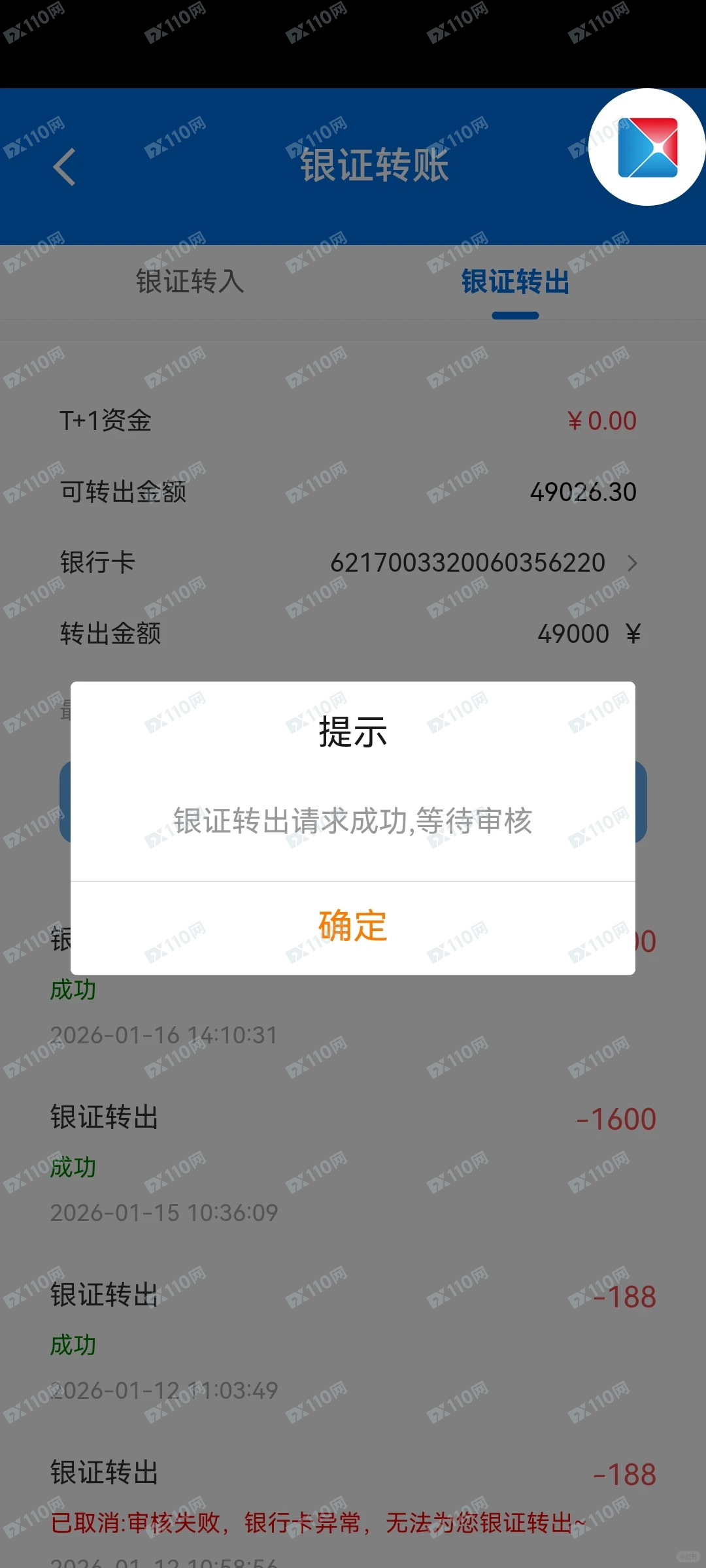
Task: Switch to the 银证转入 tab
Action: tap(190, 282)
